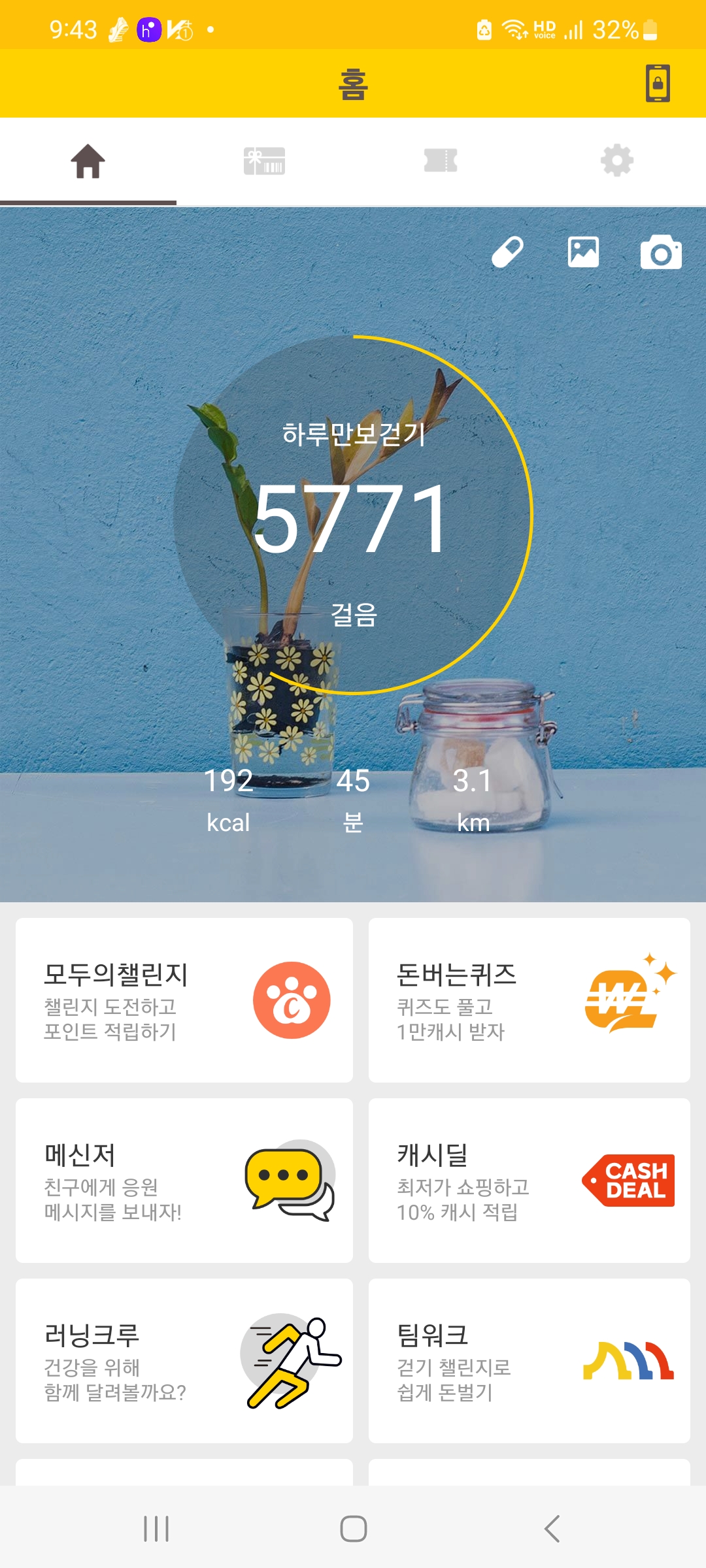Open the 캐시딜 shopping card

click(529, 1180)
